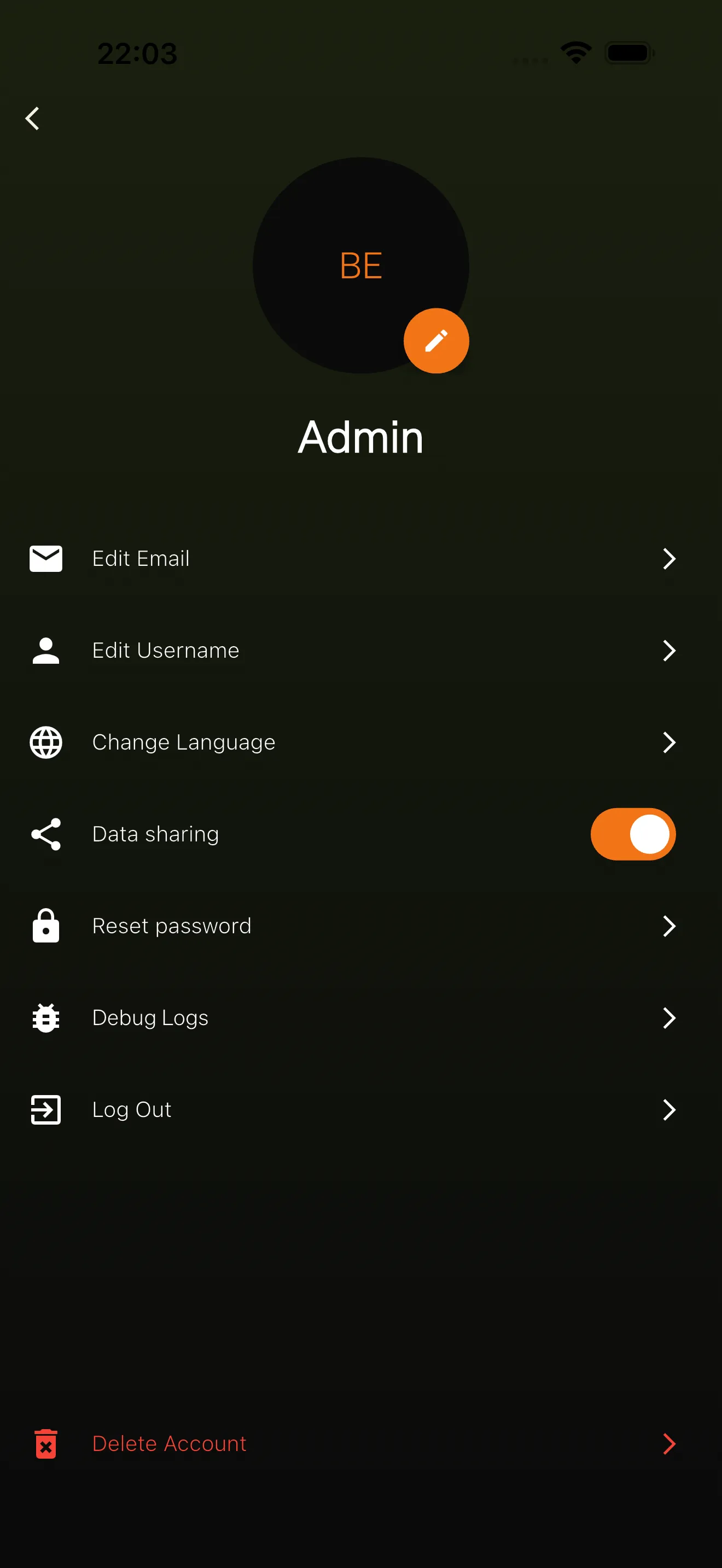722x1568 pixels.
Task: Select the Edit Username menu entry
Action: point(165,650)
